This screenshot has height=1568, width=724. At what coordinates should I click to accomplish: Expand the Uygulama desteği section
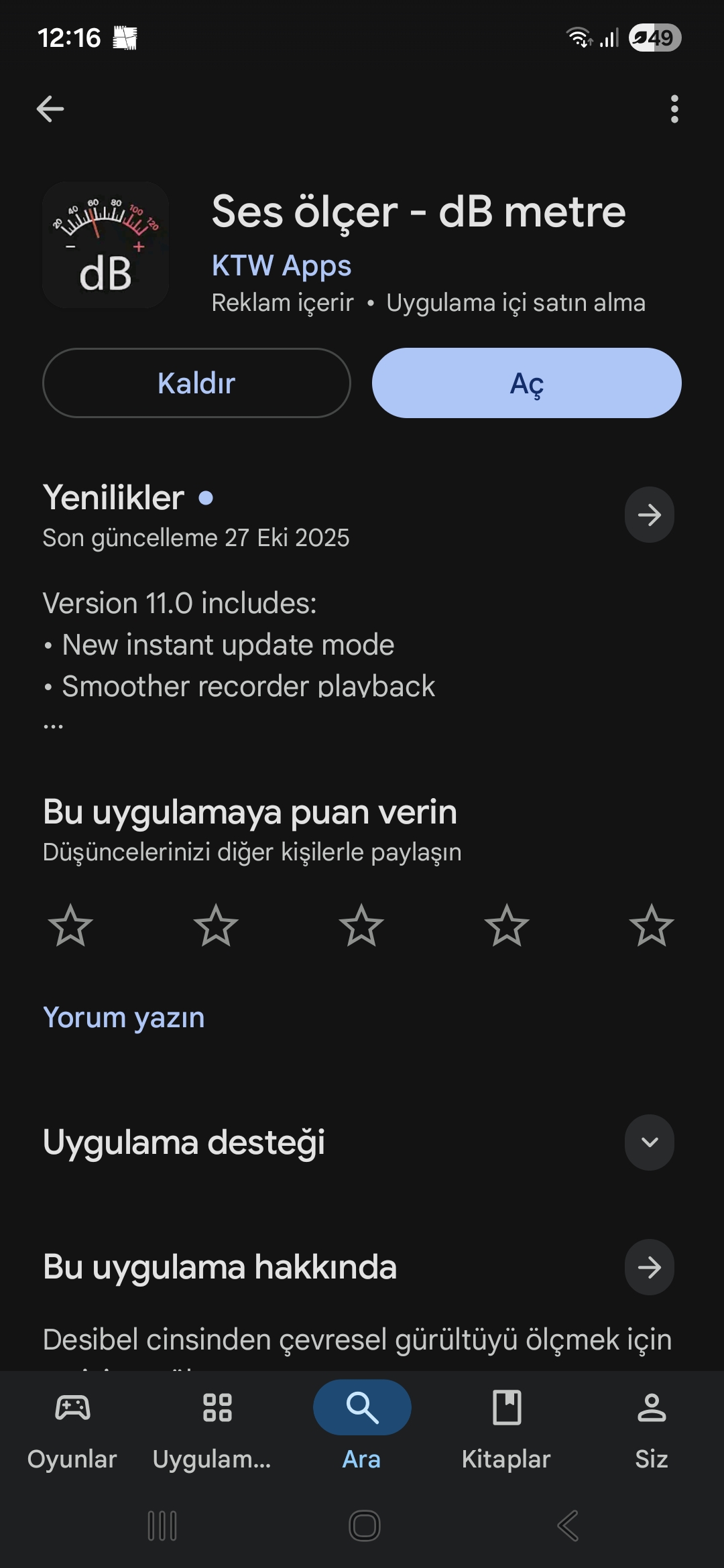649,1142
